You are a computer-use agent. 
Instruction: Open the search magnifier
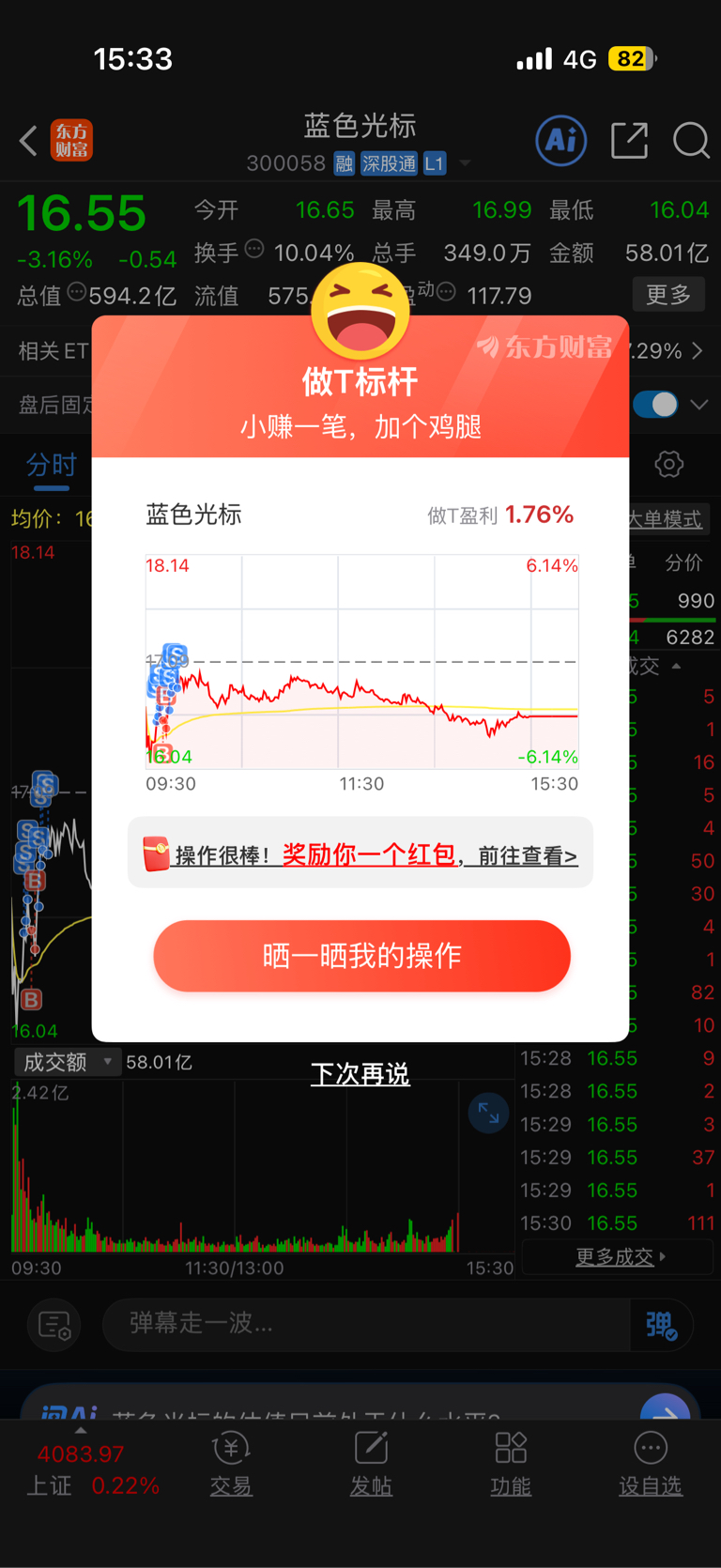(x=691, y=141)
